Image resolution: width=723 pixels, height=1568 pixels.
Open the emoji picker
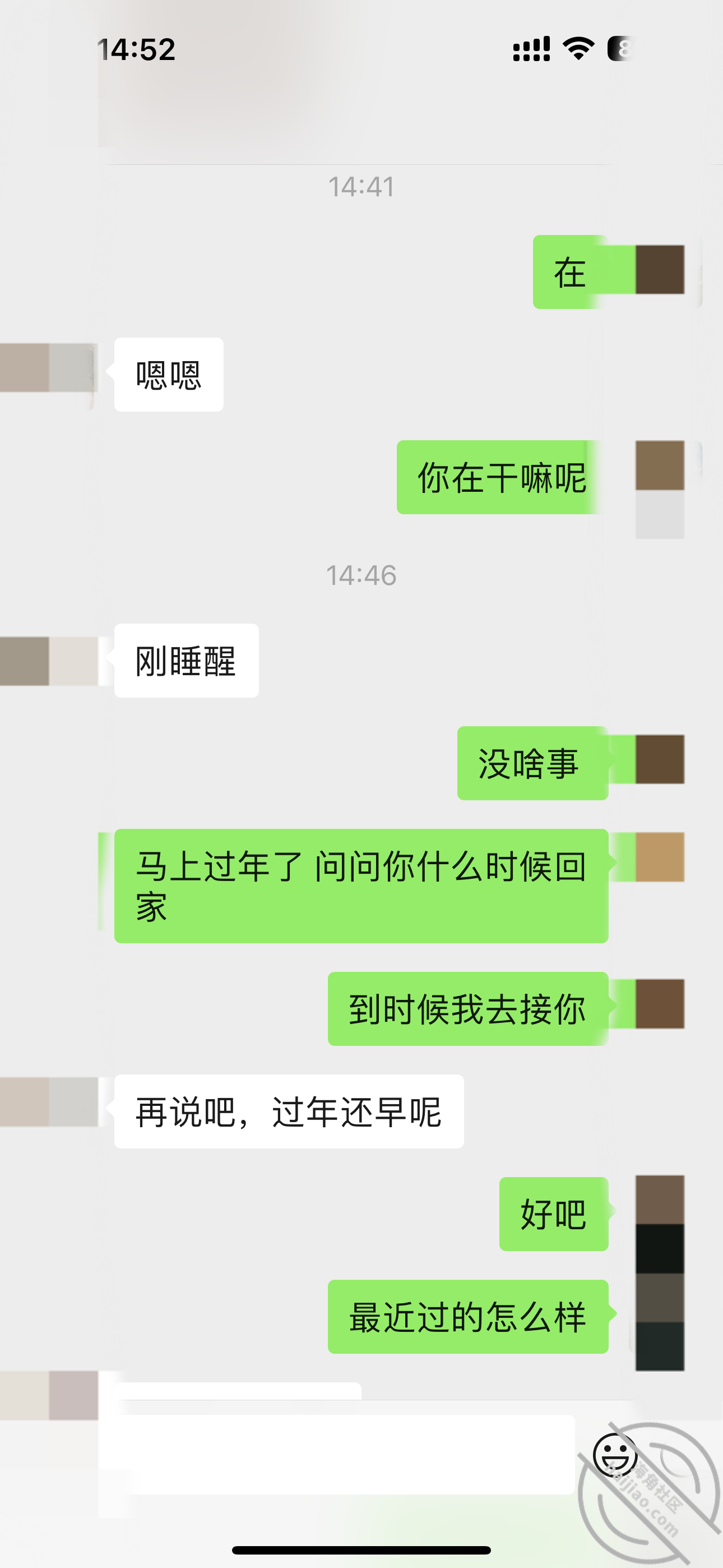[x=615, y=1455]
